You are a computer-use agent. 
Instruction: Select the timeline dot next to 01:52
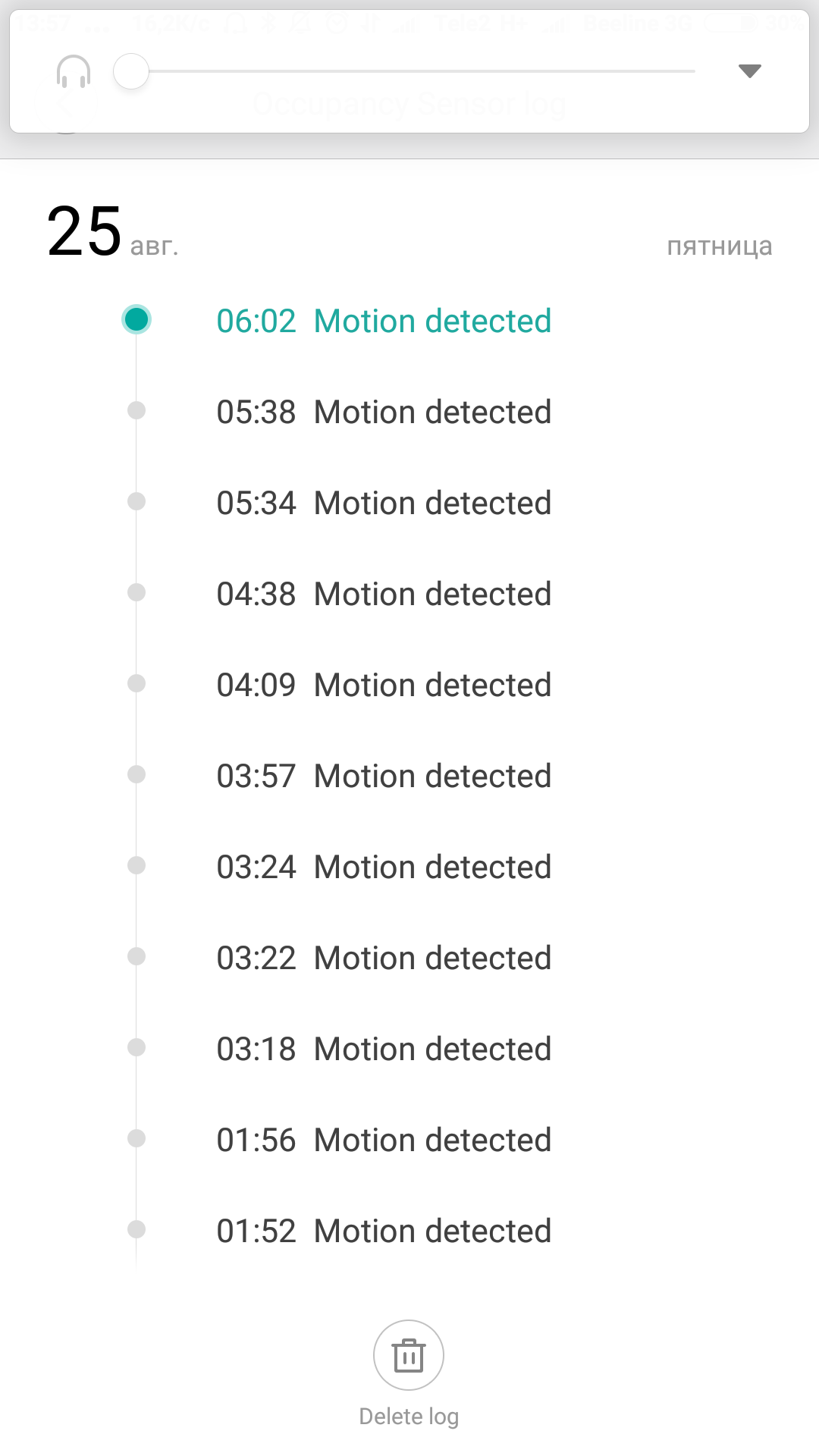pos(136,1230)
